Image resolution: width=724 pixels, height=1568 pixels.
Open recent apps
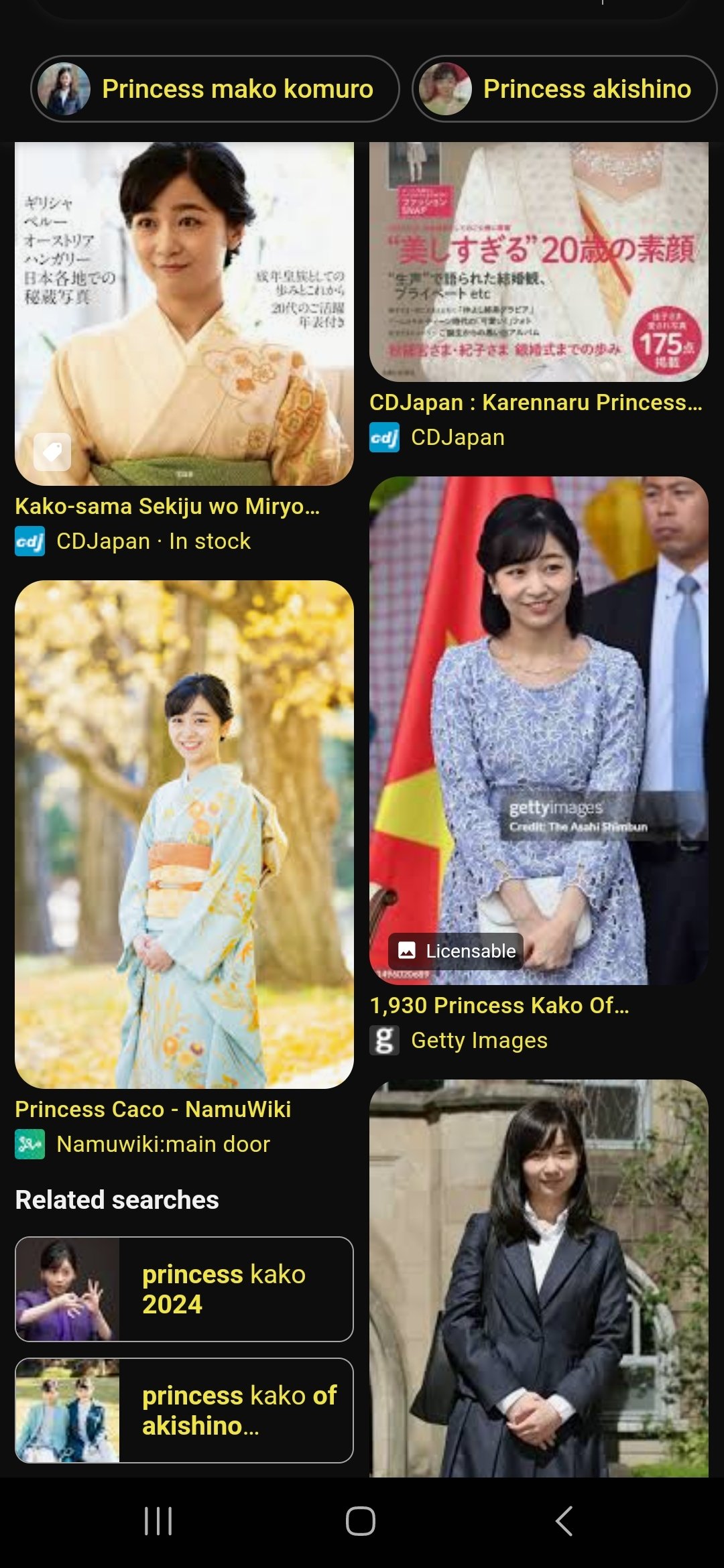[158, 1521]
